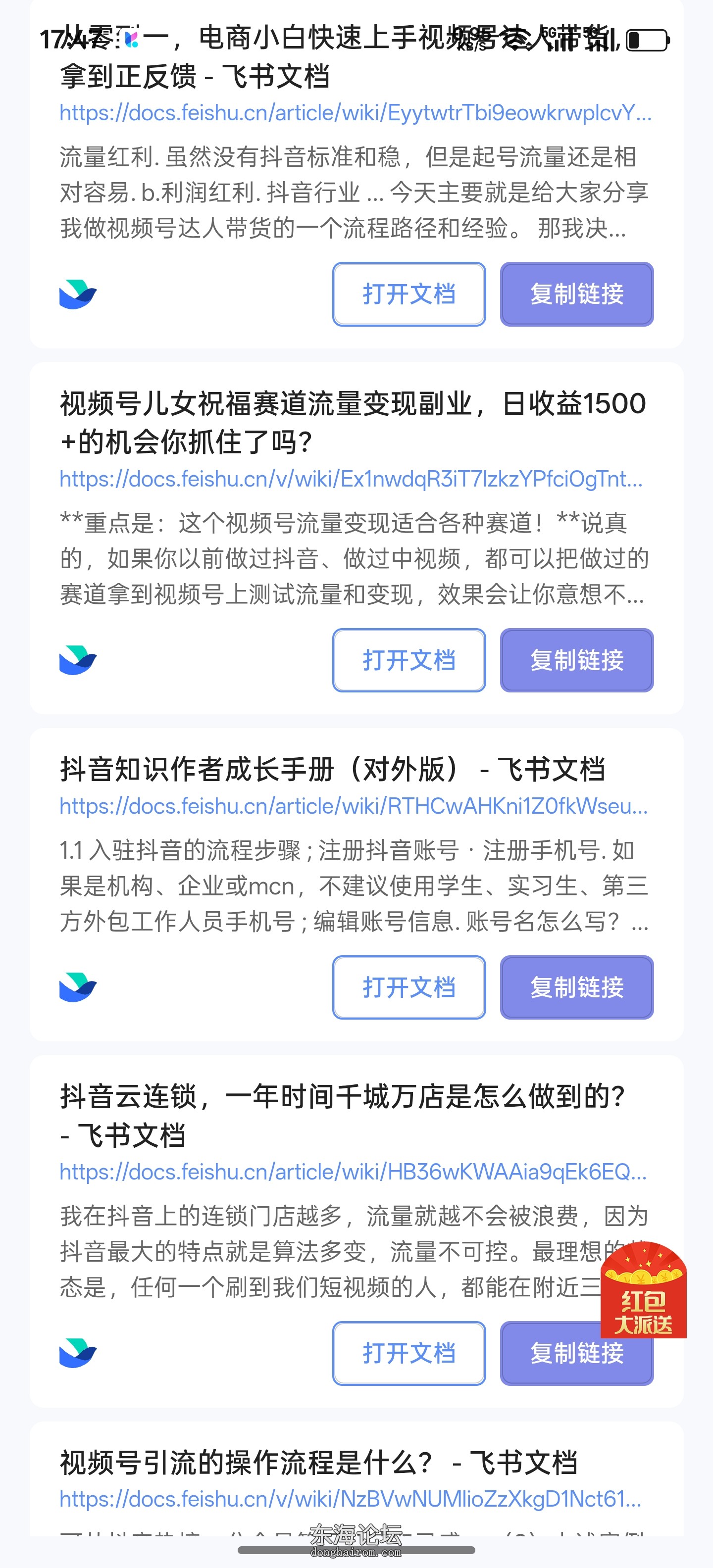Copy link for 视频号儿女祝福赛道 result
Screen dimensions: 713x1568
click(x=576, y=660)
